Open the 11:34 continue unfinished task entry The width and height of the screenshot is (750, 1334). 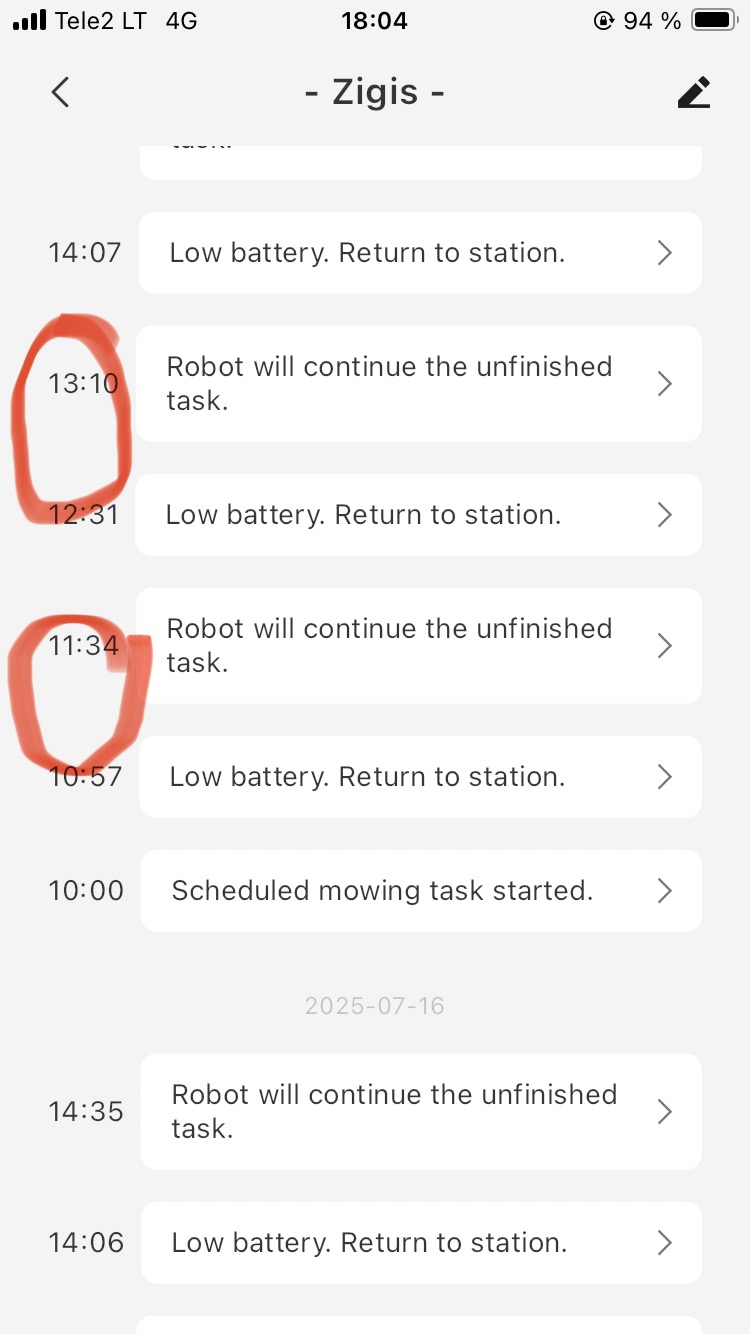[420, 646]
